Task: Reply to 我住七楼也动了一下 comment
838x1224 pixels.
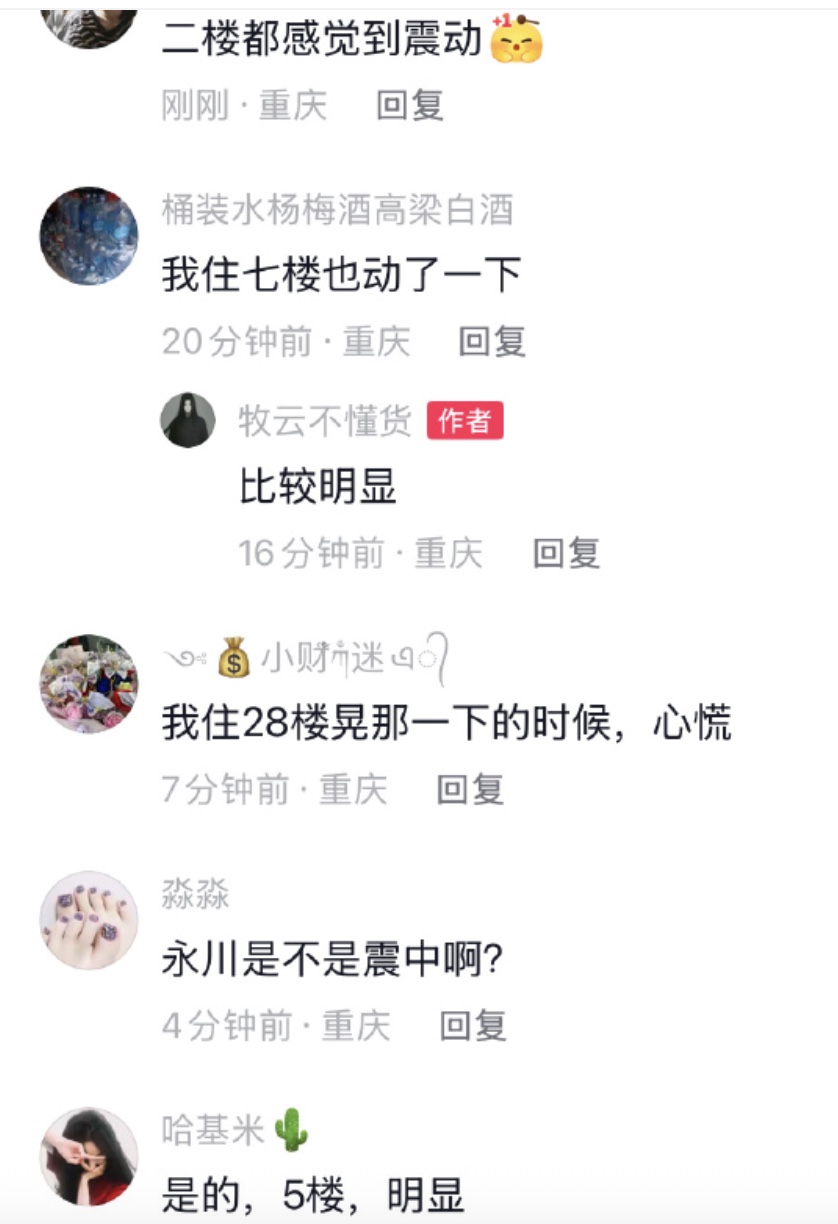Action: coord(492,342)
